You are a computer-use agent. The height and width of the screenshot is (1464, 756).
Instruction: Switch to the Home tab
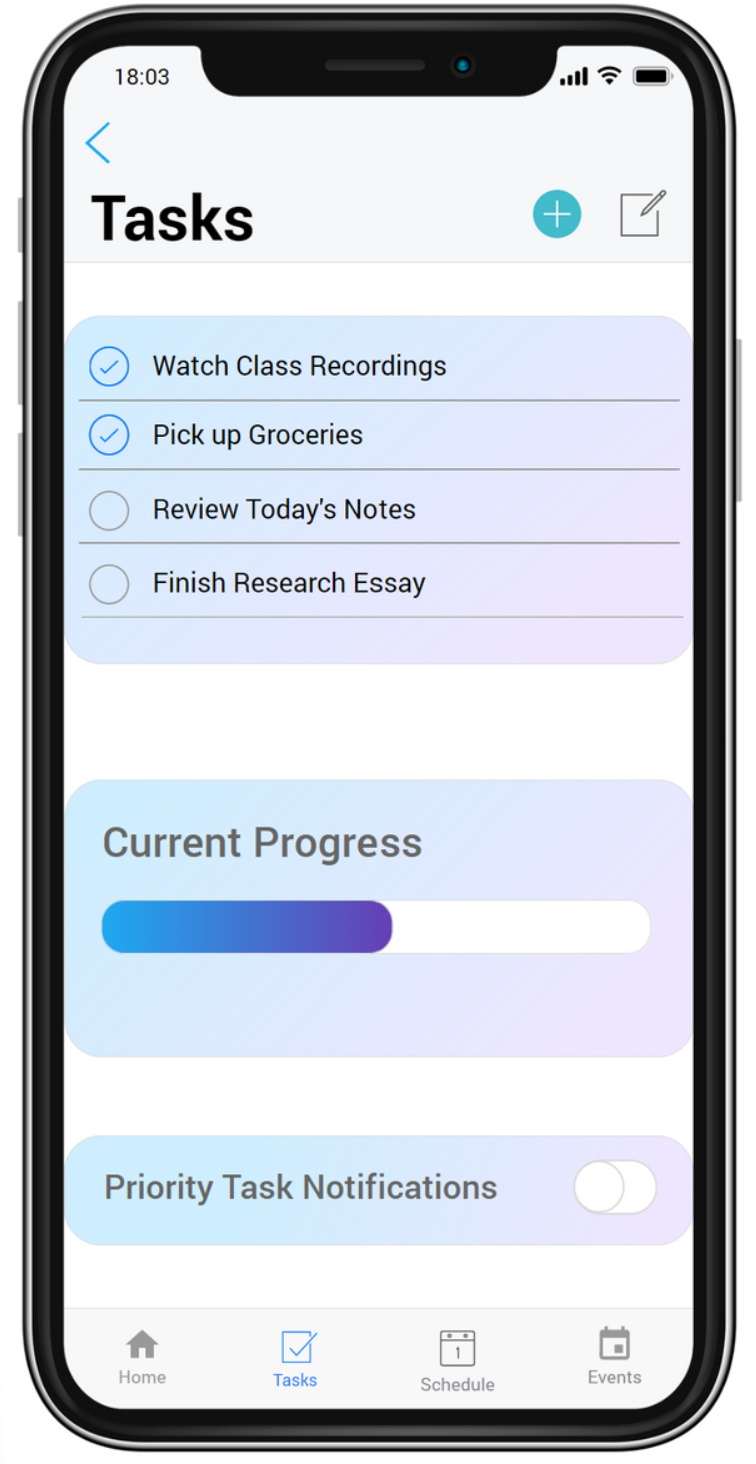[142, 1357]
